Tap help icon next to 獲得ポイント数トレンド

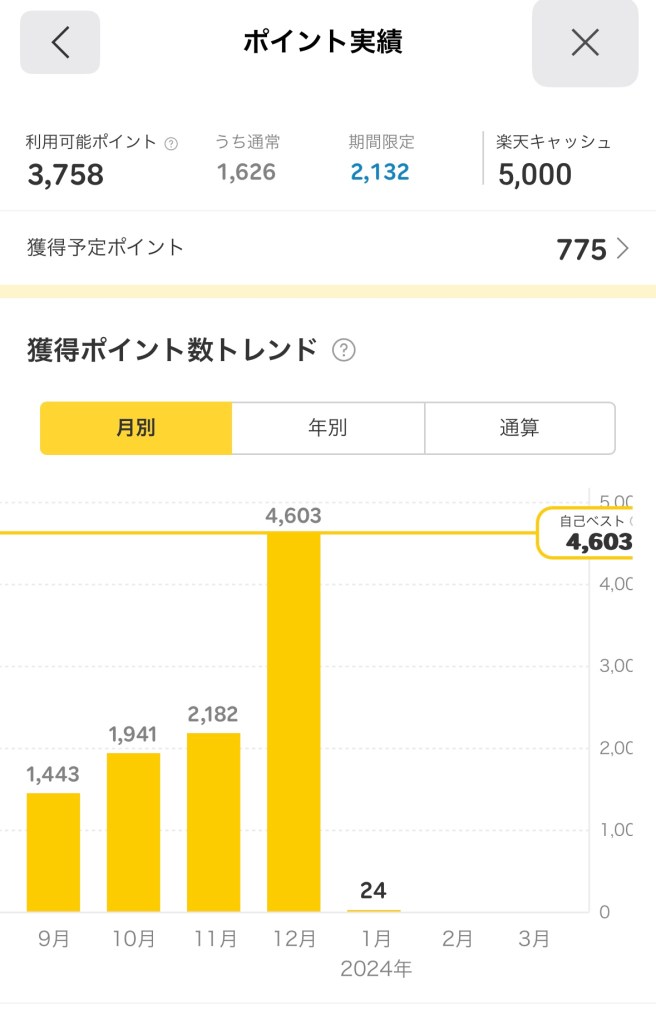(344, 350)
